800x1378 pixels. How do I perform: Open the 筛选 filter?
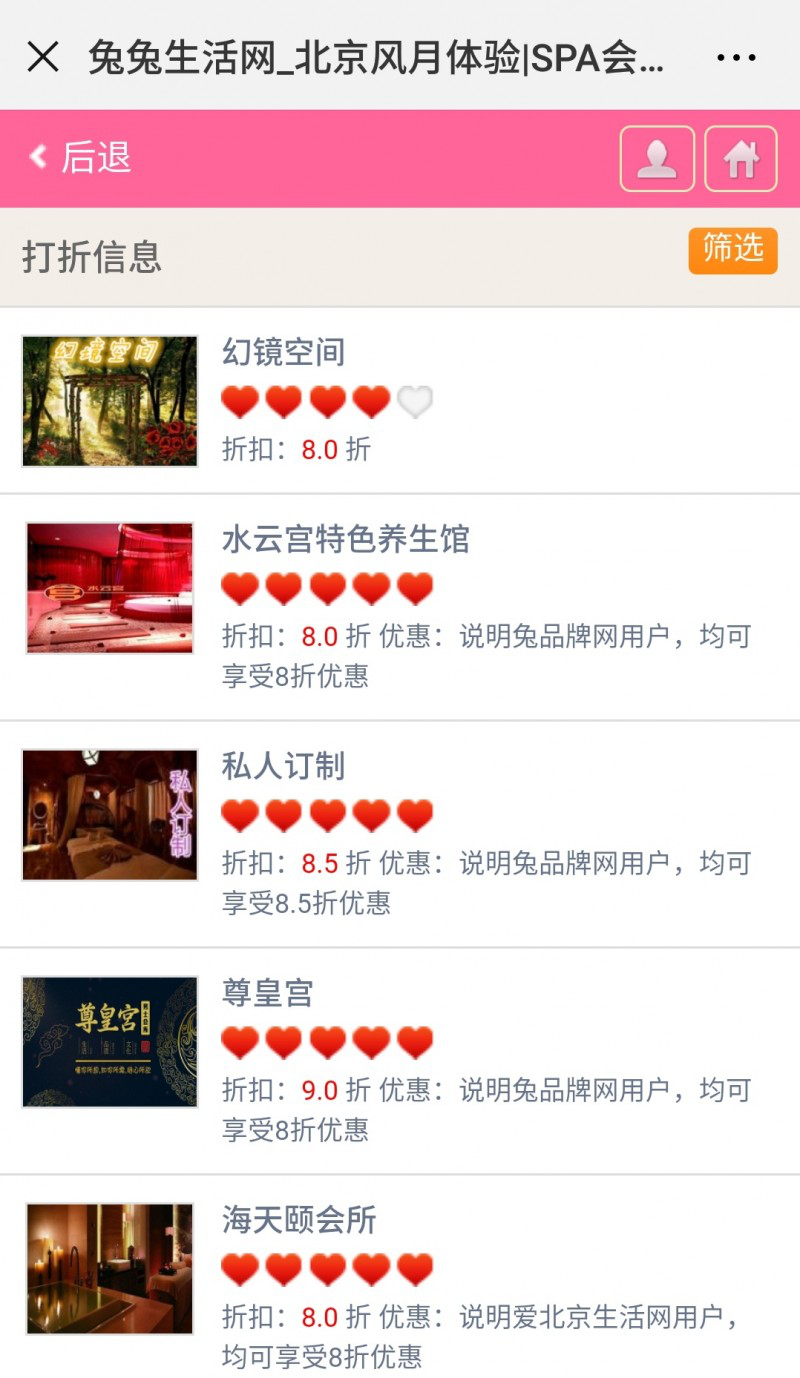point(732,250)
